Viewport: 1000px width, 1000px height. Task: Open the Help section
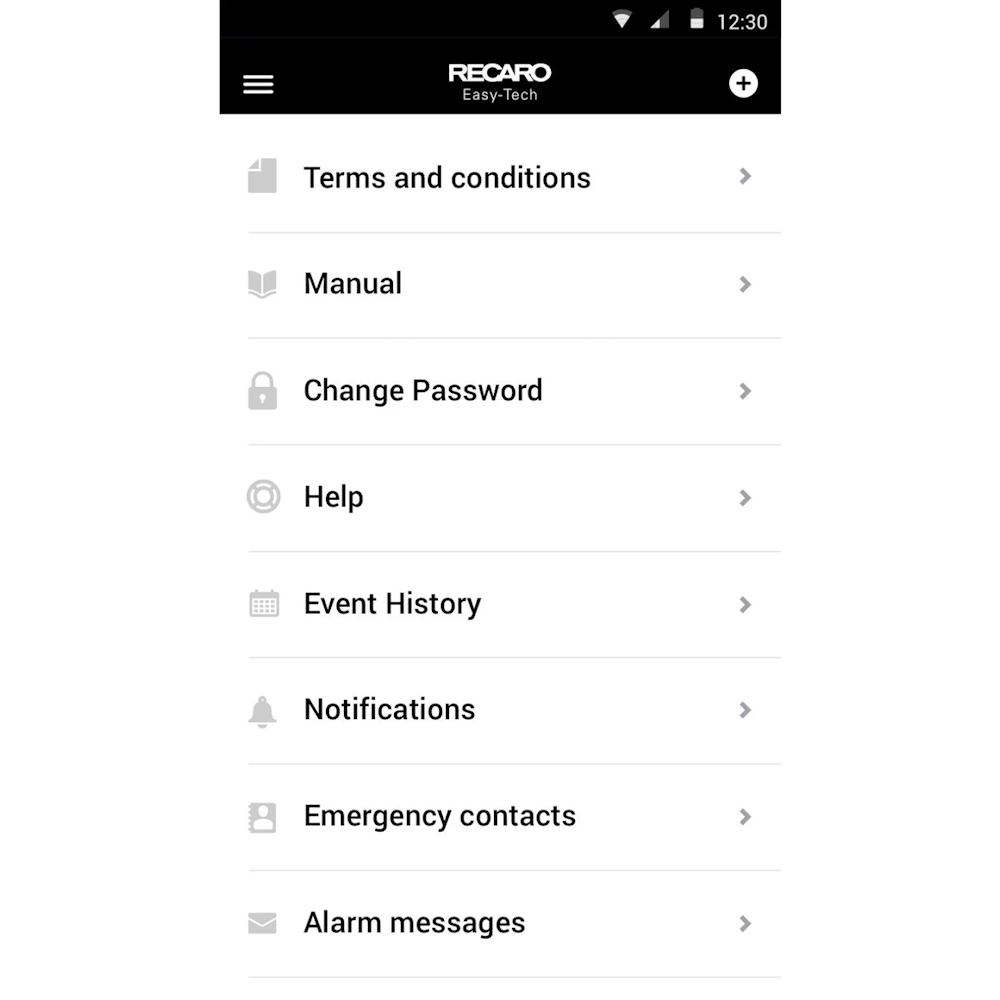[334, 497]
